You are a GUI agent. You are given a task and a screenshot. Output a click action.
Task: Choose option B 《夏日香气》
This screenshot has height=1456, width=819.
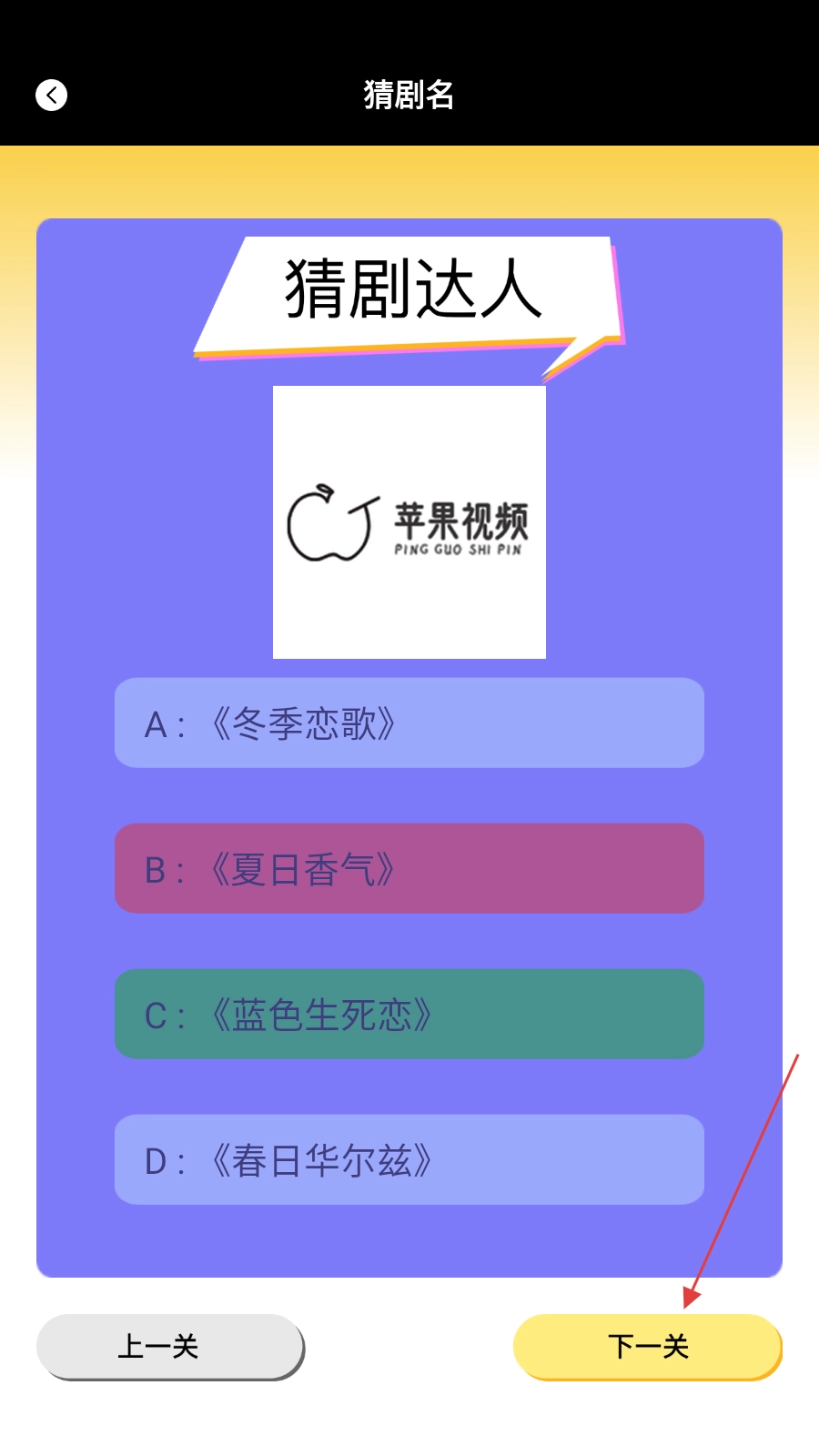[409, 868]
